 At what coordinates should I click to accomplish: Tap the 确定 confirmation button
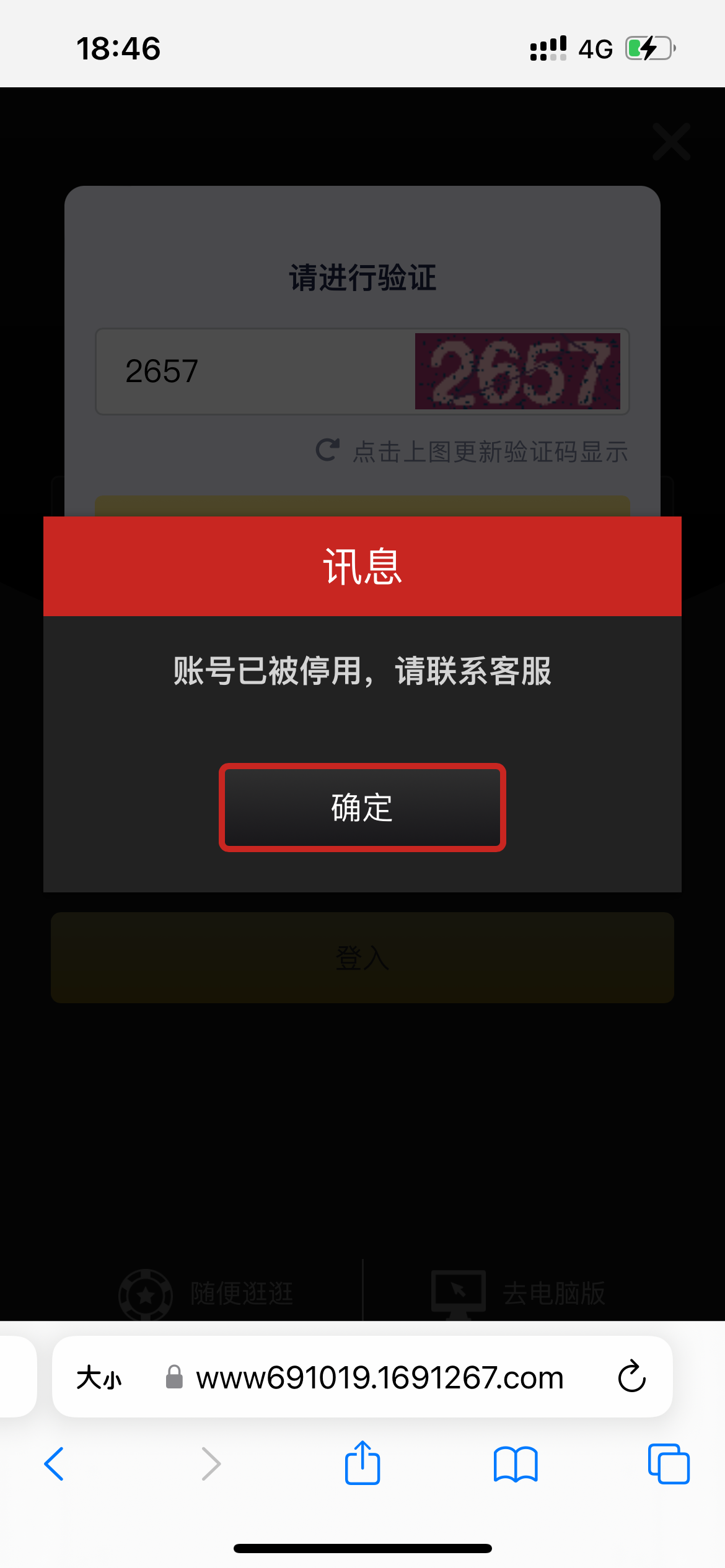(362, 807)
